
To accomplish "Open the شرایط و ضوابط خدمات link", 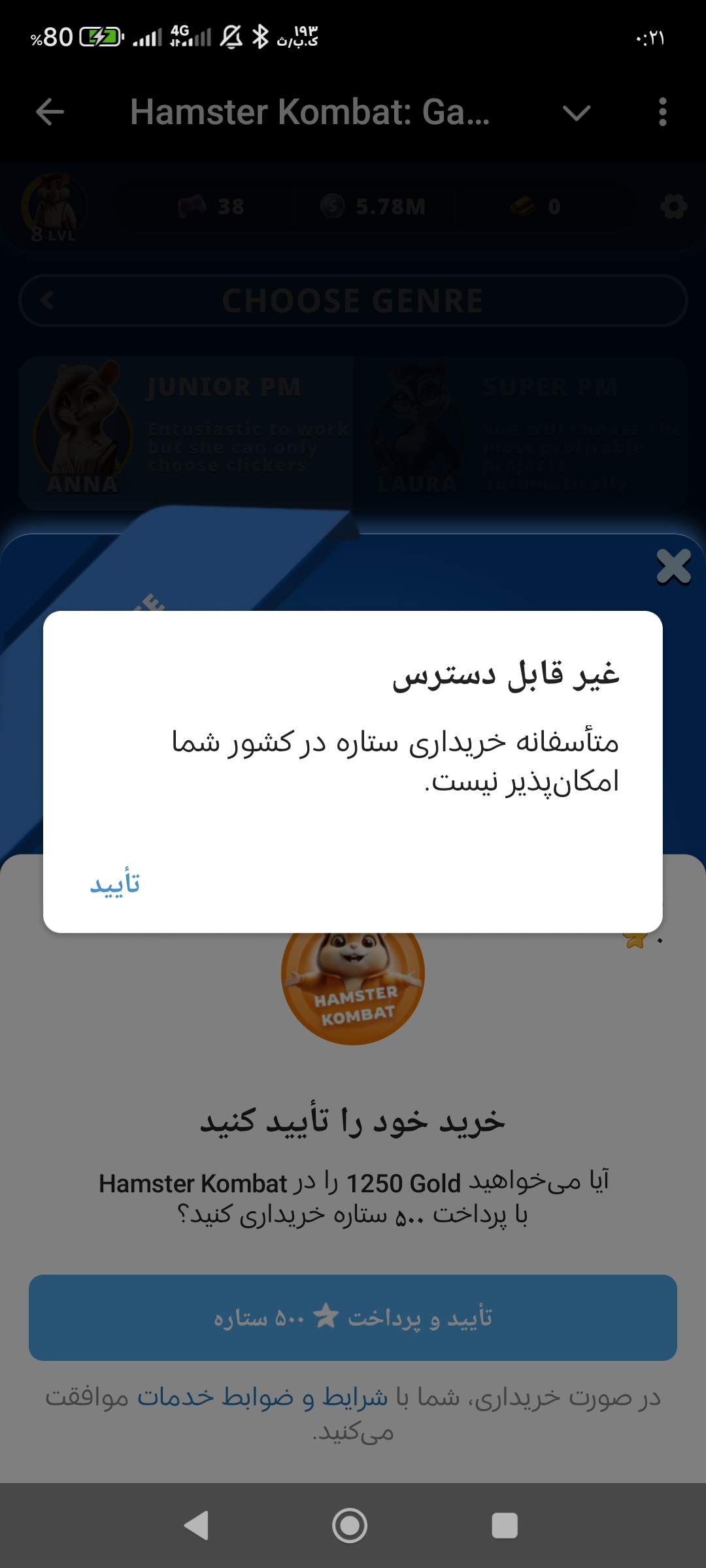I will (x=261, y=1397).
